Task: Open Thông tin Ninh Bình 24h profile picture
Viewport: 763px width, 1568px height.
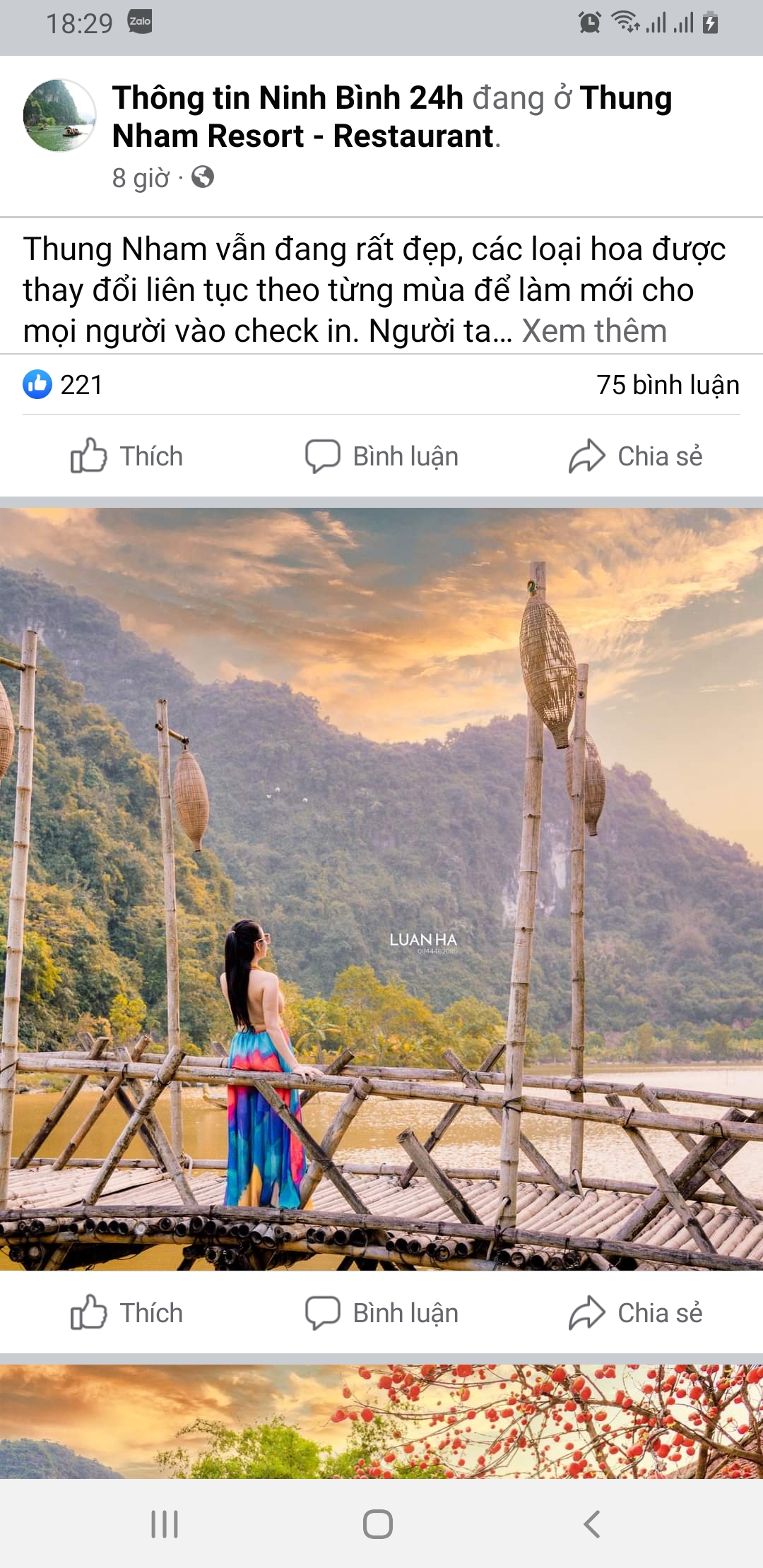Action: click(59, 115)
